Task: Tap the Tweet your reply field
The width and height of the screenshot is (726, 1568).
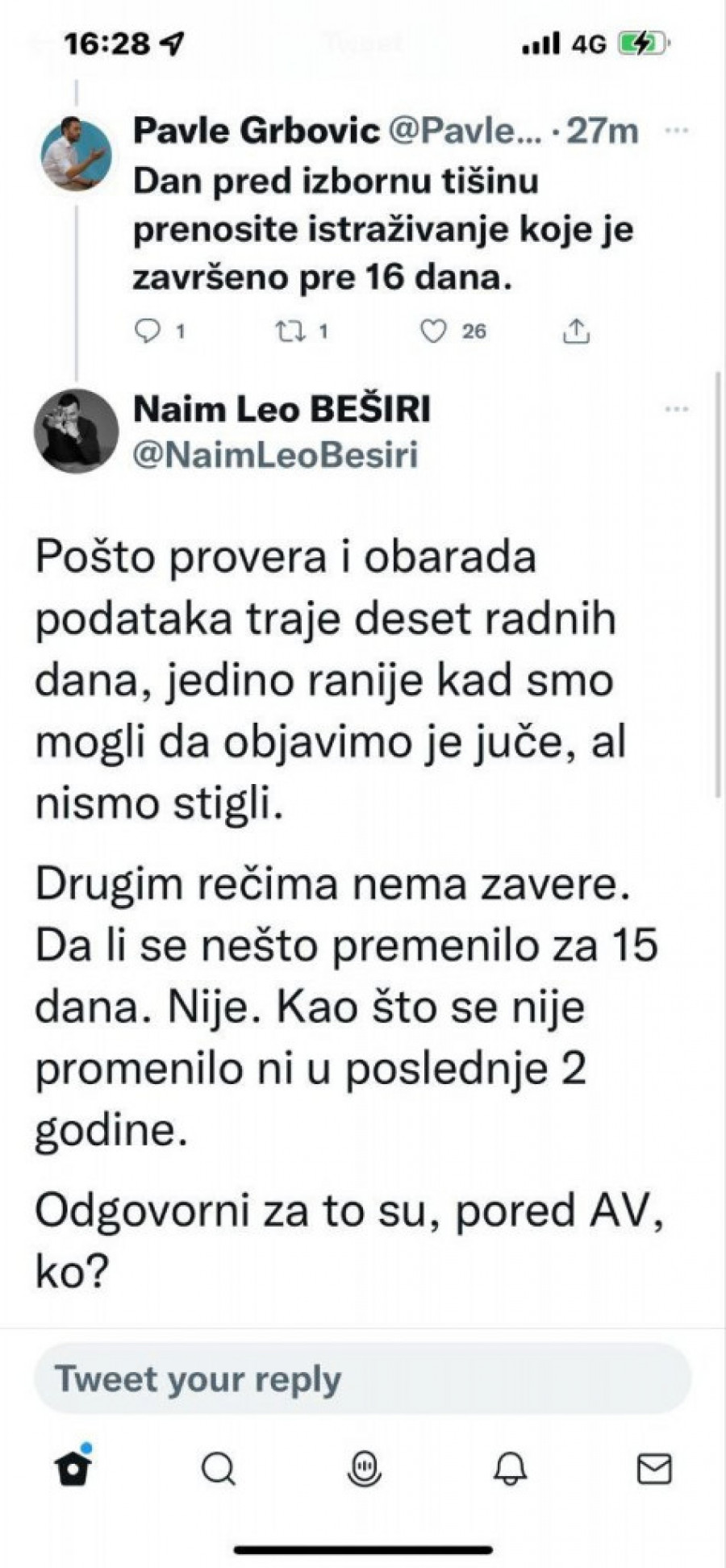Action: [x=362, y=1378]
